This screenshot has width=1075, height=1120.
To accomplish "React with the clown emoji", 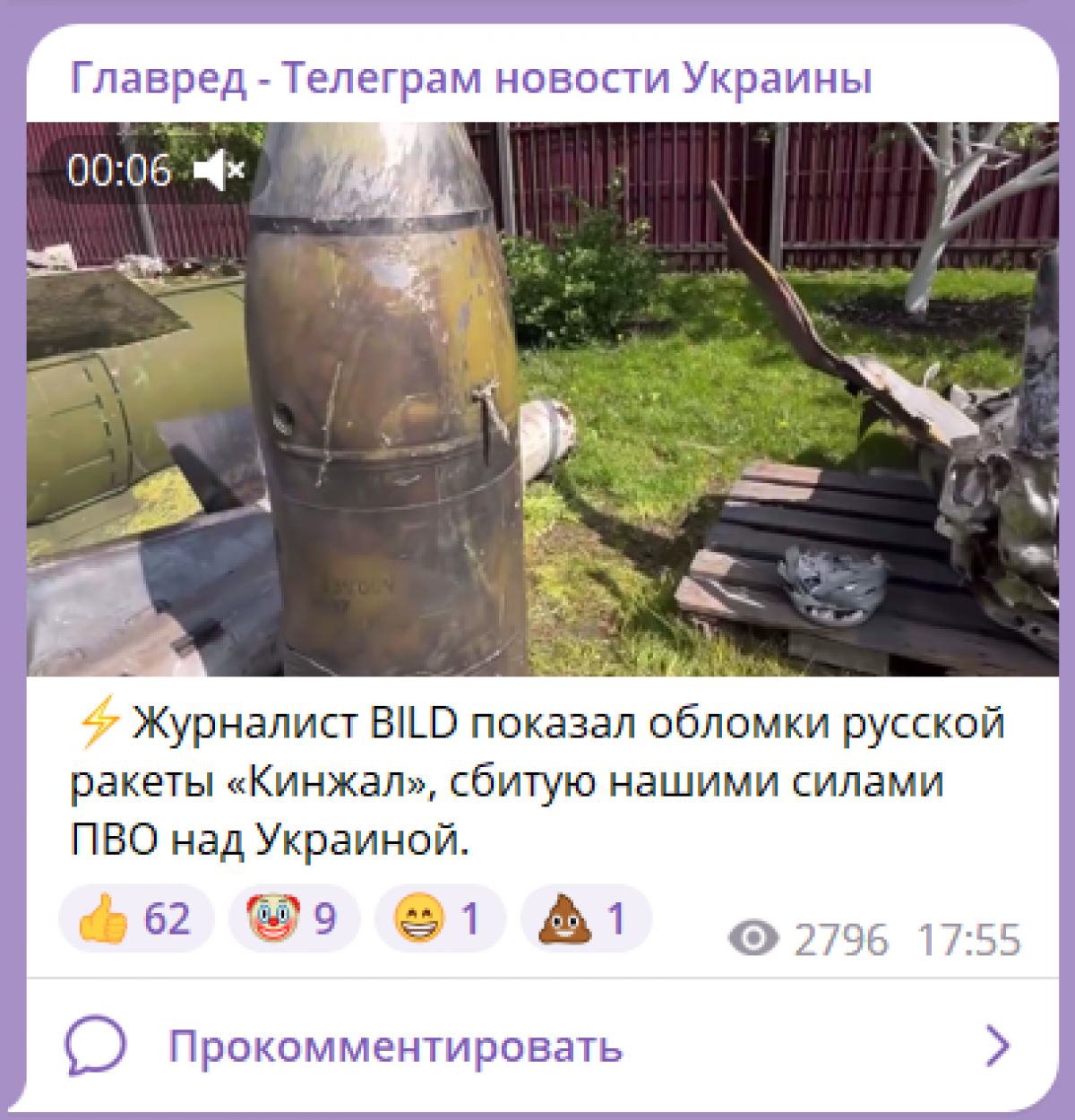I will click(x=294, y=918).
